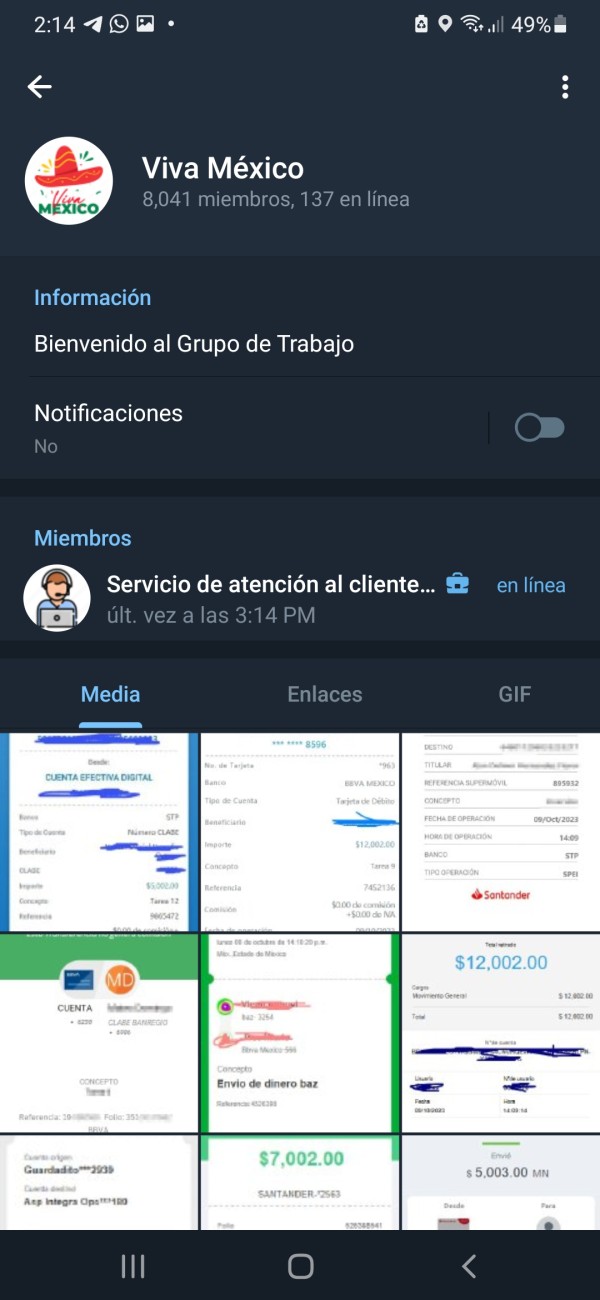Switch to the GIF tab

[515, 694]
